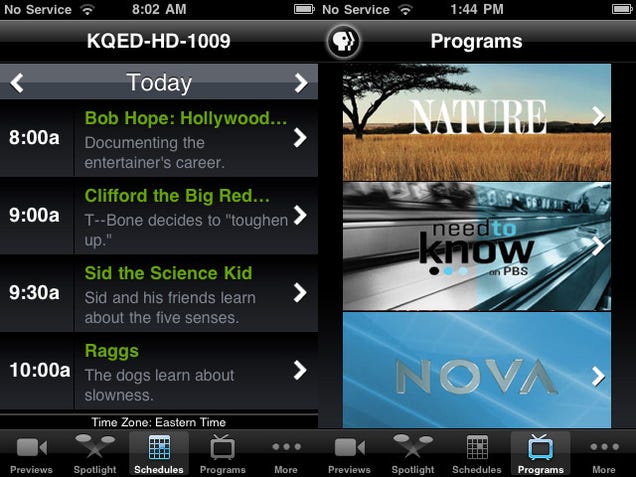This screenshot has width=636, height=477.
Task: Open More tab on the Programs screen
Action: (x=603, y=454)
